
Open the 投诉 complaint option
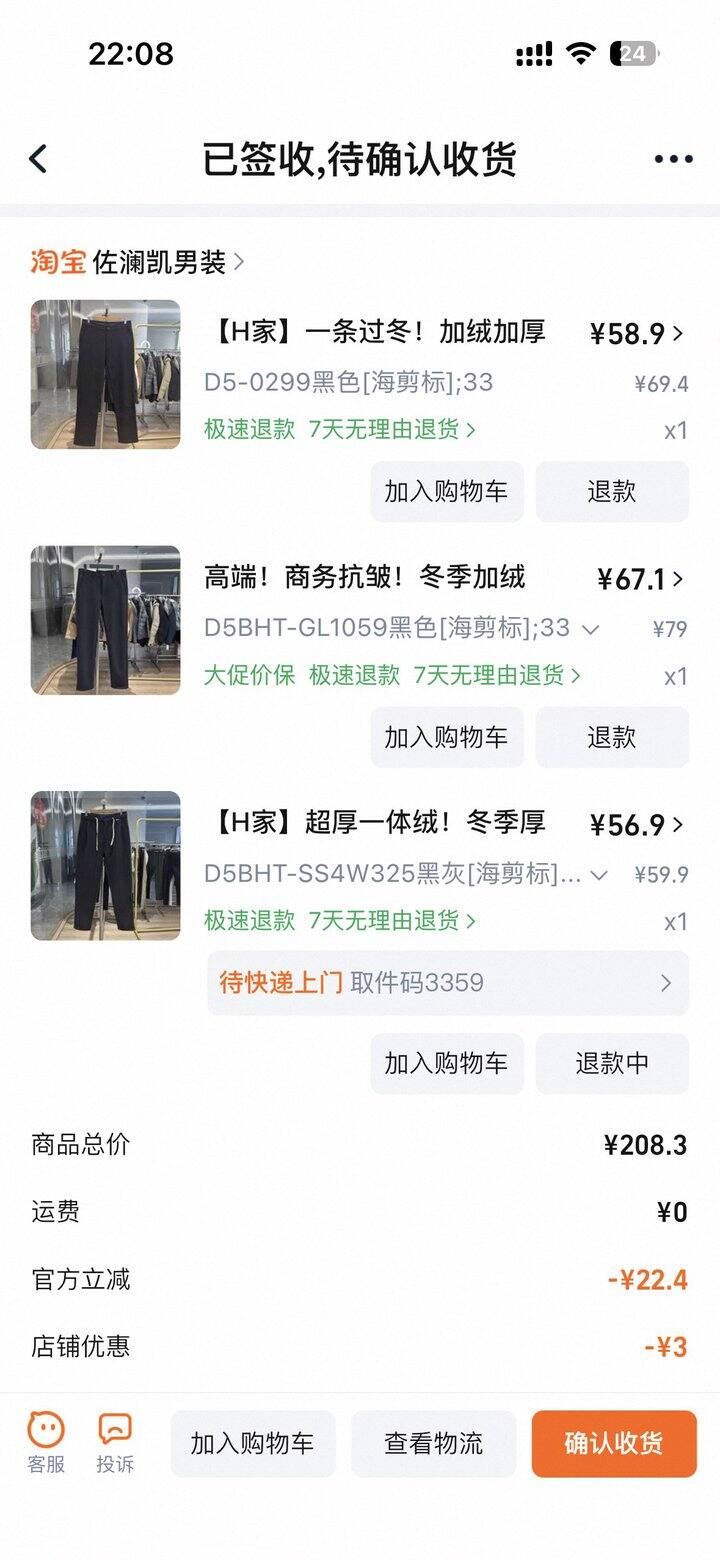coord(115,1442)
